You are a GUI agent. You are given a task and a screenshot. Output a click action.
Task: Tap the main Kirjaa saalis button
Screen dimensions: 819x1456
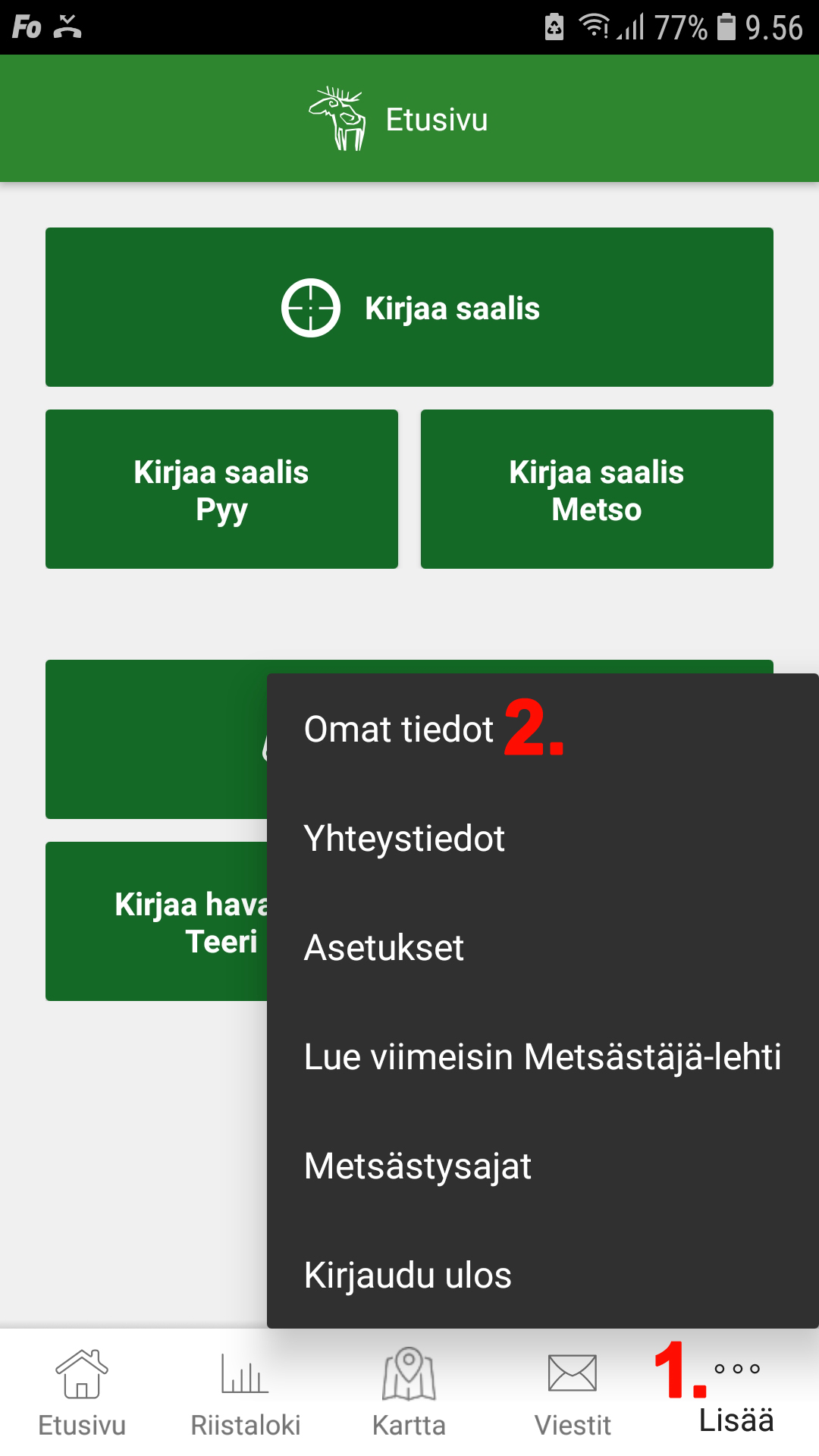click(x=409, y=307)
